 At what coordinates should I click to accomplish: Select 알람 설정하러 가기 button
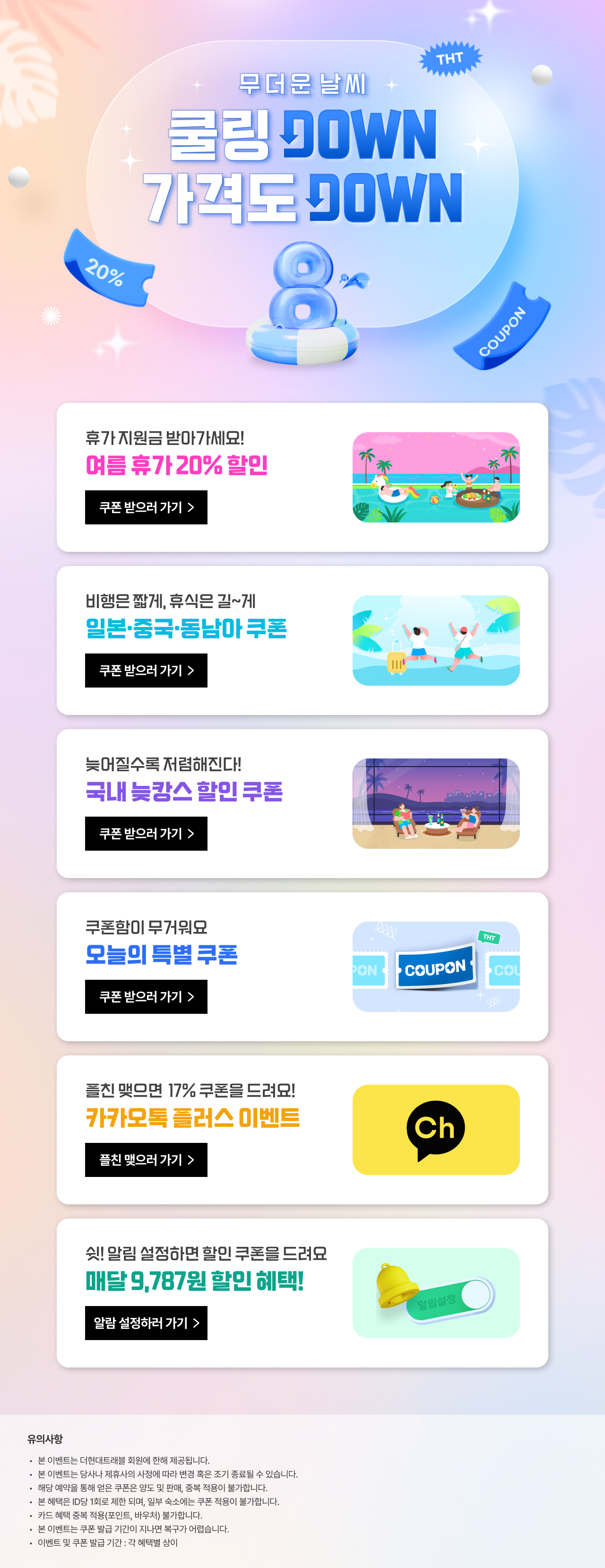[146, 1323]
